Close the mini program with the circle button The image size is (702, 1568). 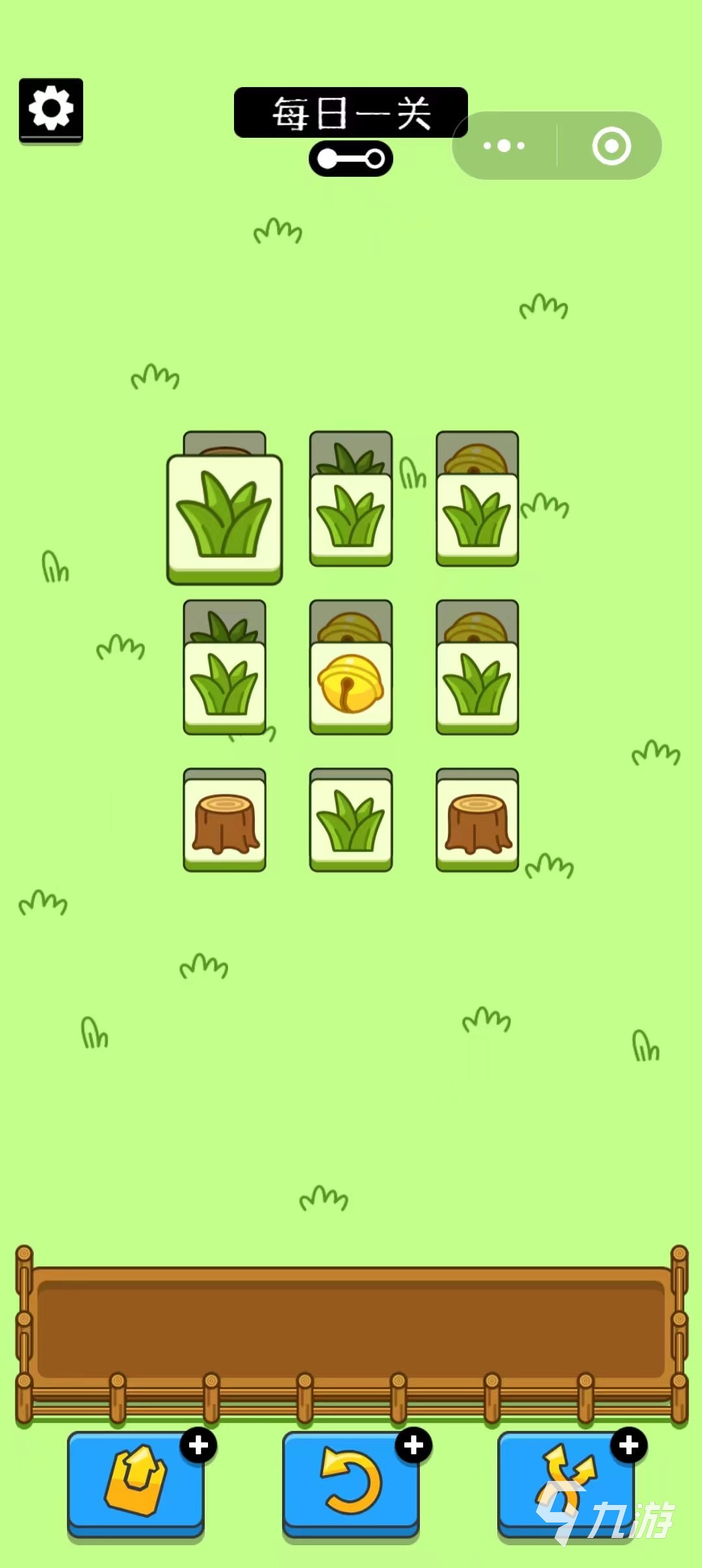[611, 146]
